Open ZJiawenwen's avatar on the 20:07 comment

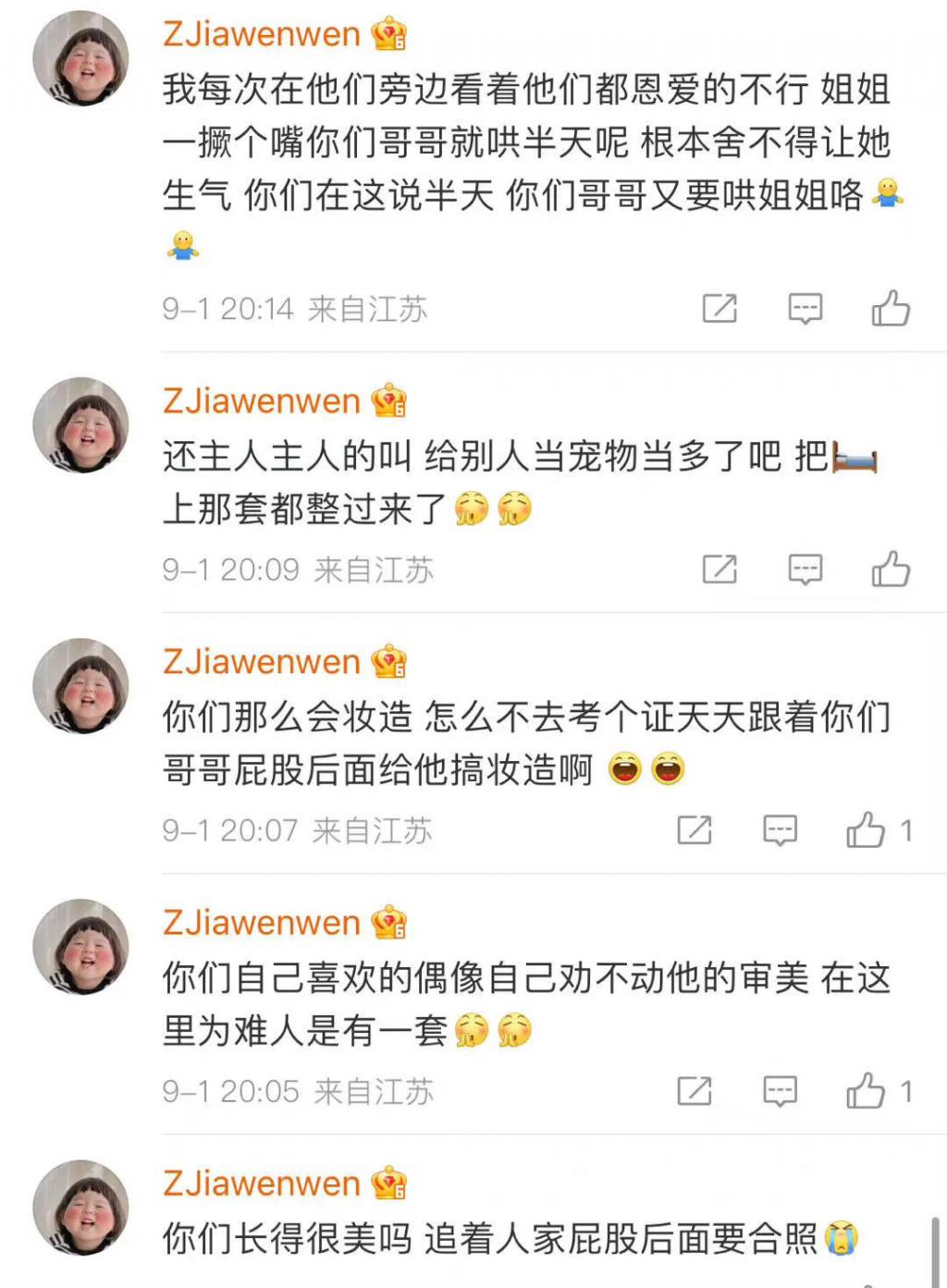(x=81, y=685)
